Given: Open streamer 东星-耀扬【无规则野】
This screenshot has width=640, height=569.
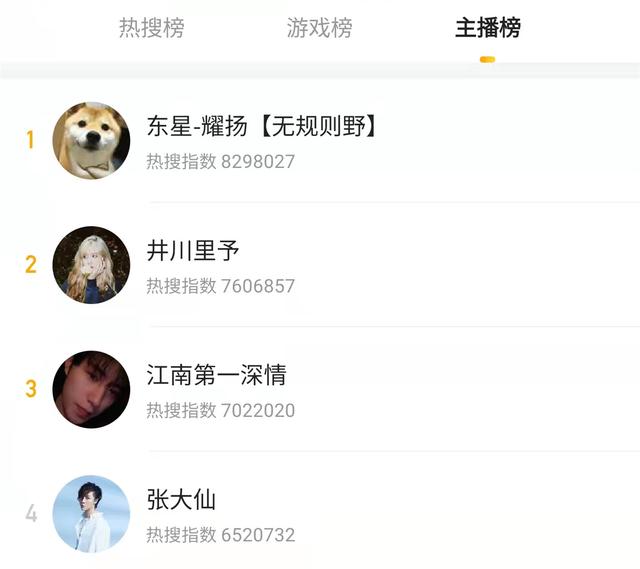Looking at the screenshot, I should (x=261, y=127).
